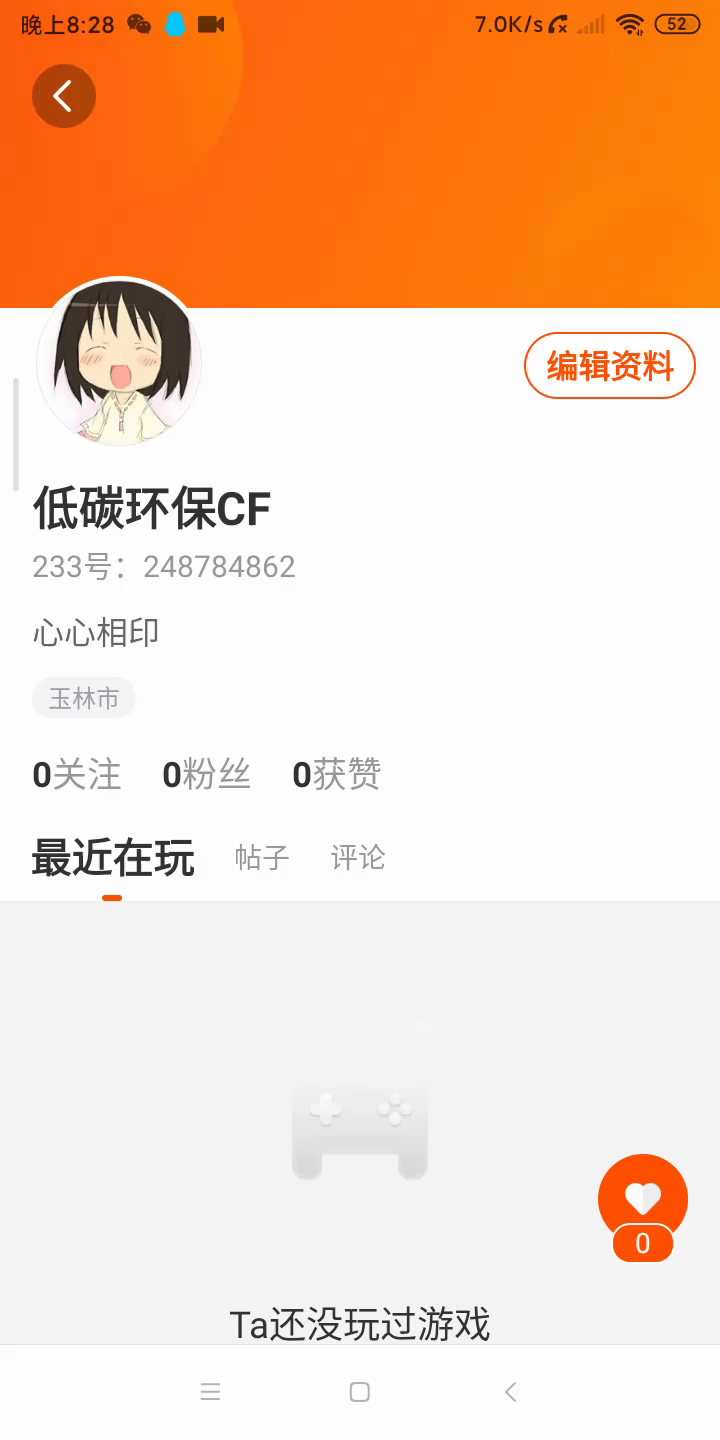Go back using the top arrow
Viewport: 720px width, 1440px height.
click(64, 96)
